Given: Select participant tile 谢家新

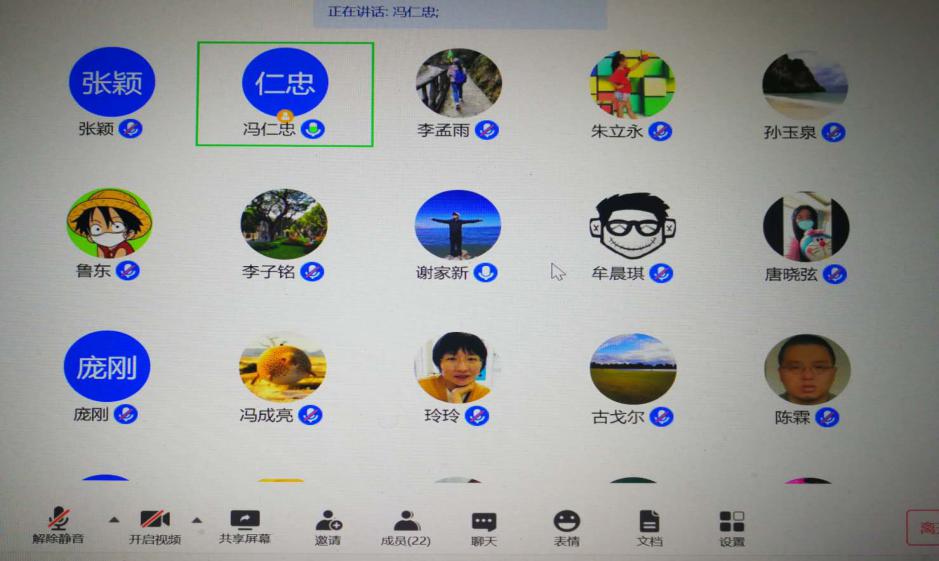Looking at the screenshot, I should point(457,231).
